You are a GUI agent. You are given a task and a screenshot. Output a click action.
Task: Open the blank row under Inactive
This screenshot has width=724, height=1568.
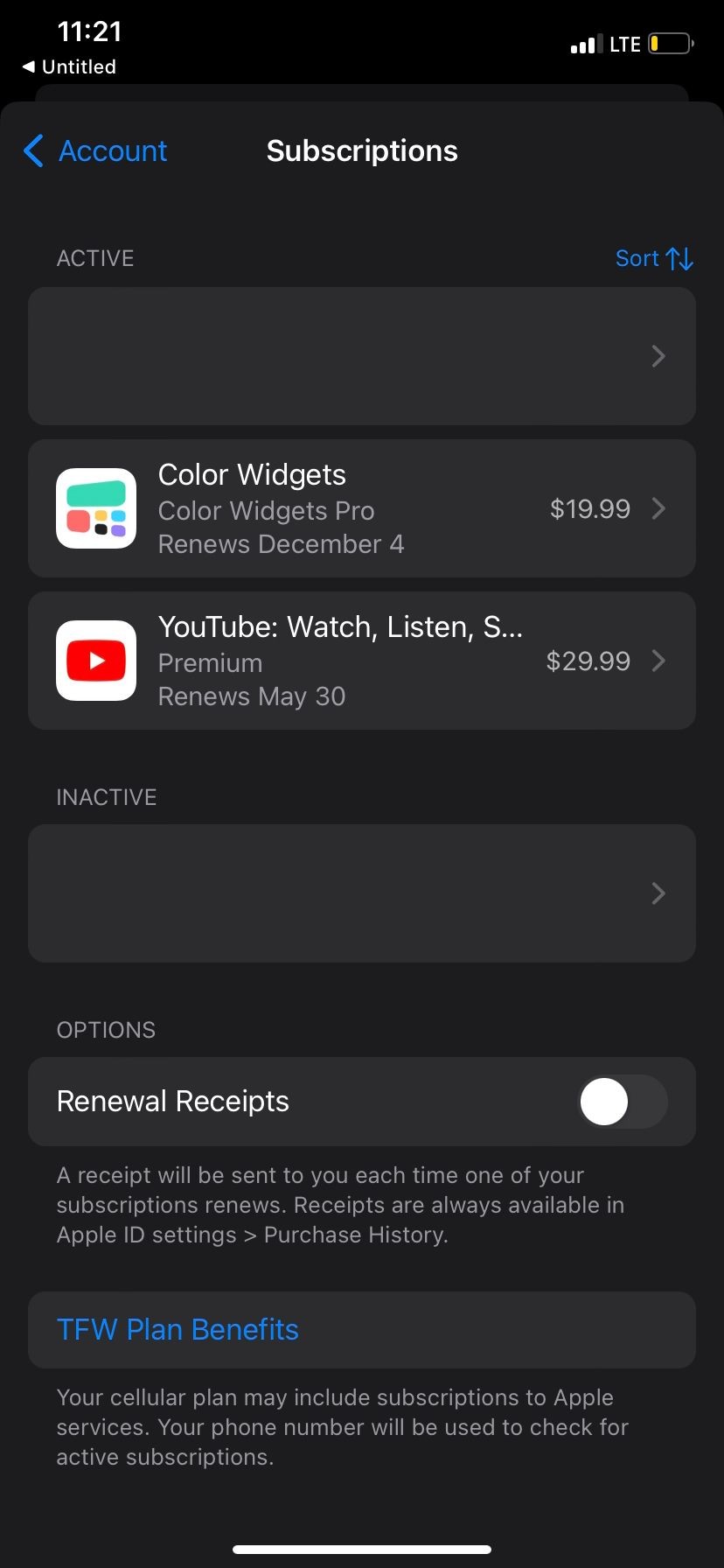[361, 893]
